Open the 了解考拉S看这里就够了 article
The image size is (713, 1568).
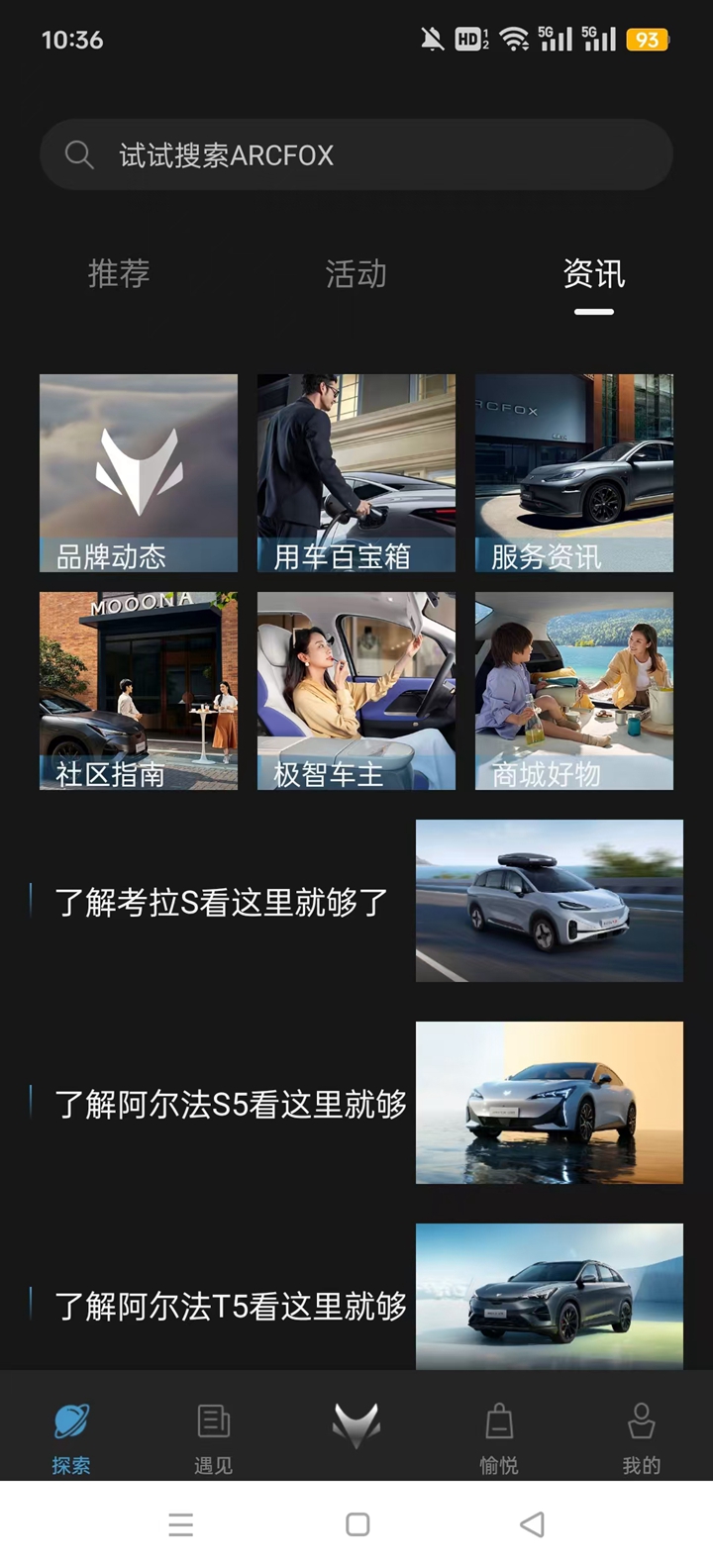(356, 901)
